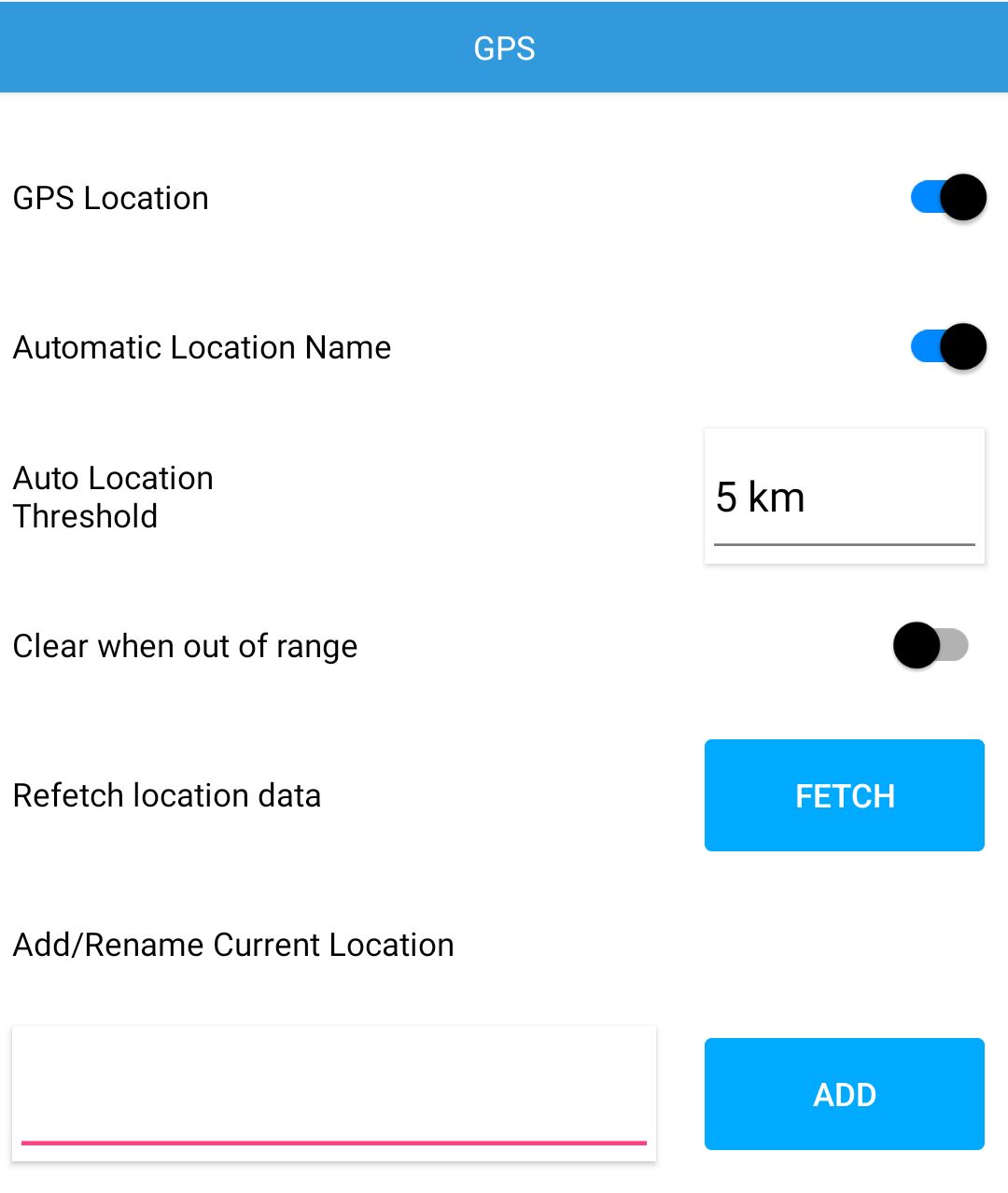1008x1193 pixels.
Task: Select the Automatic Location Name row
Action: pos(203,346)
